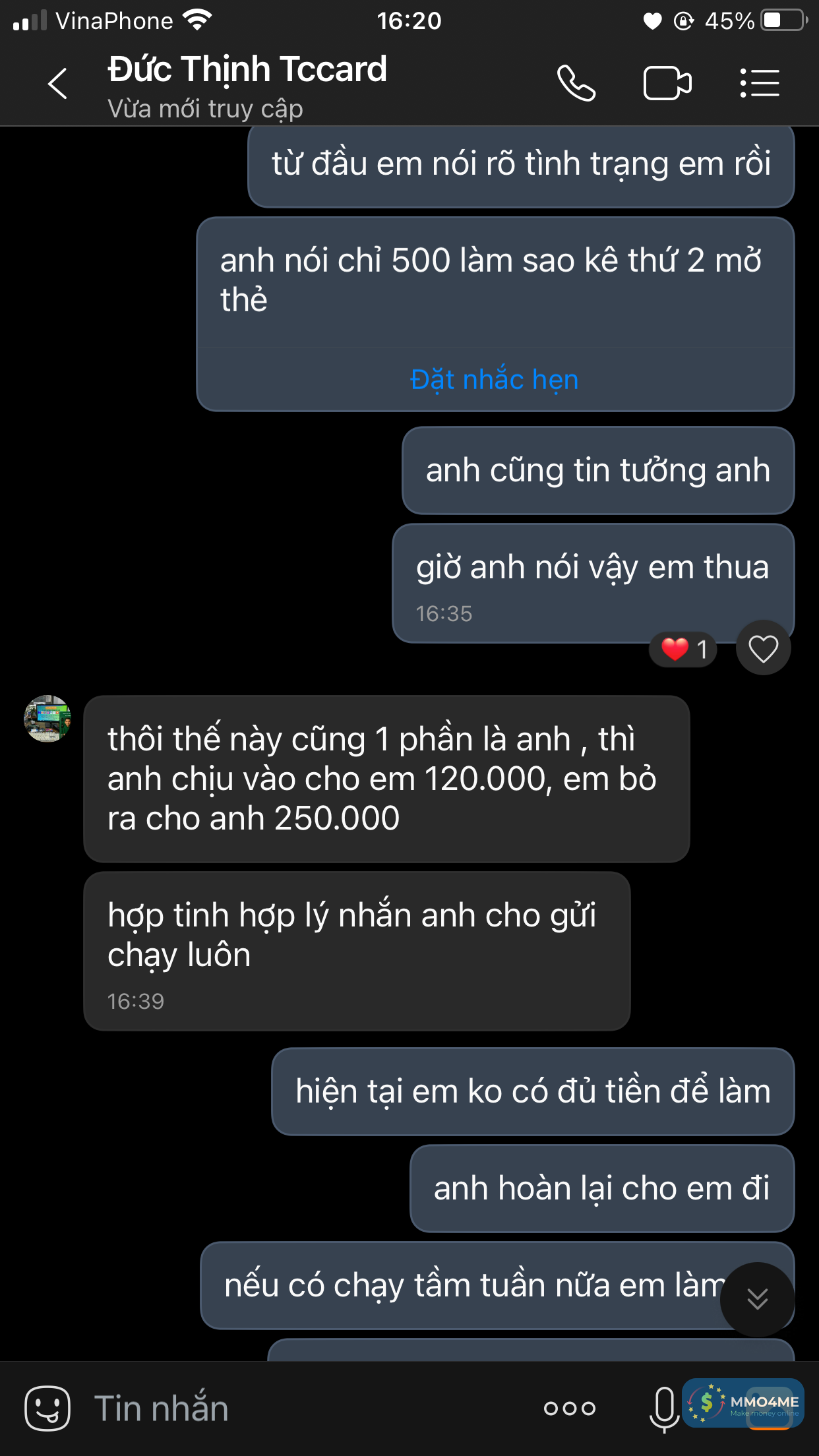Focus the 'Tin nhắn' message field
The width and height of the screenshot is (819, 1456).
click(x=297, y=1409)
